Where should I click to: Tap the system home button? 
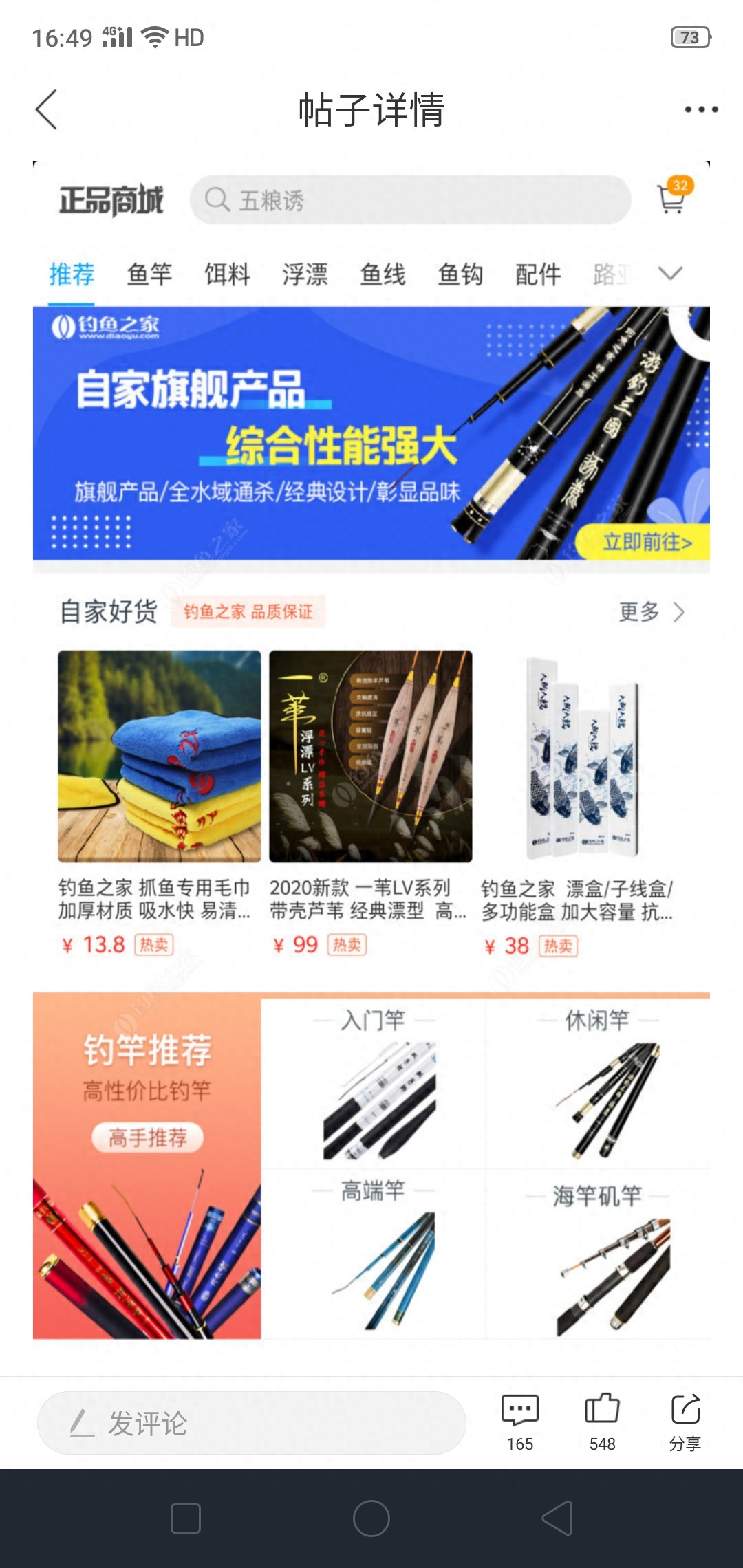pyautogui.click(x=371, y=1518)
